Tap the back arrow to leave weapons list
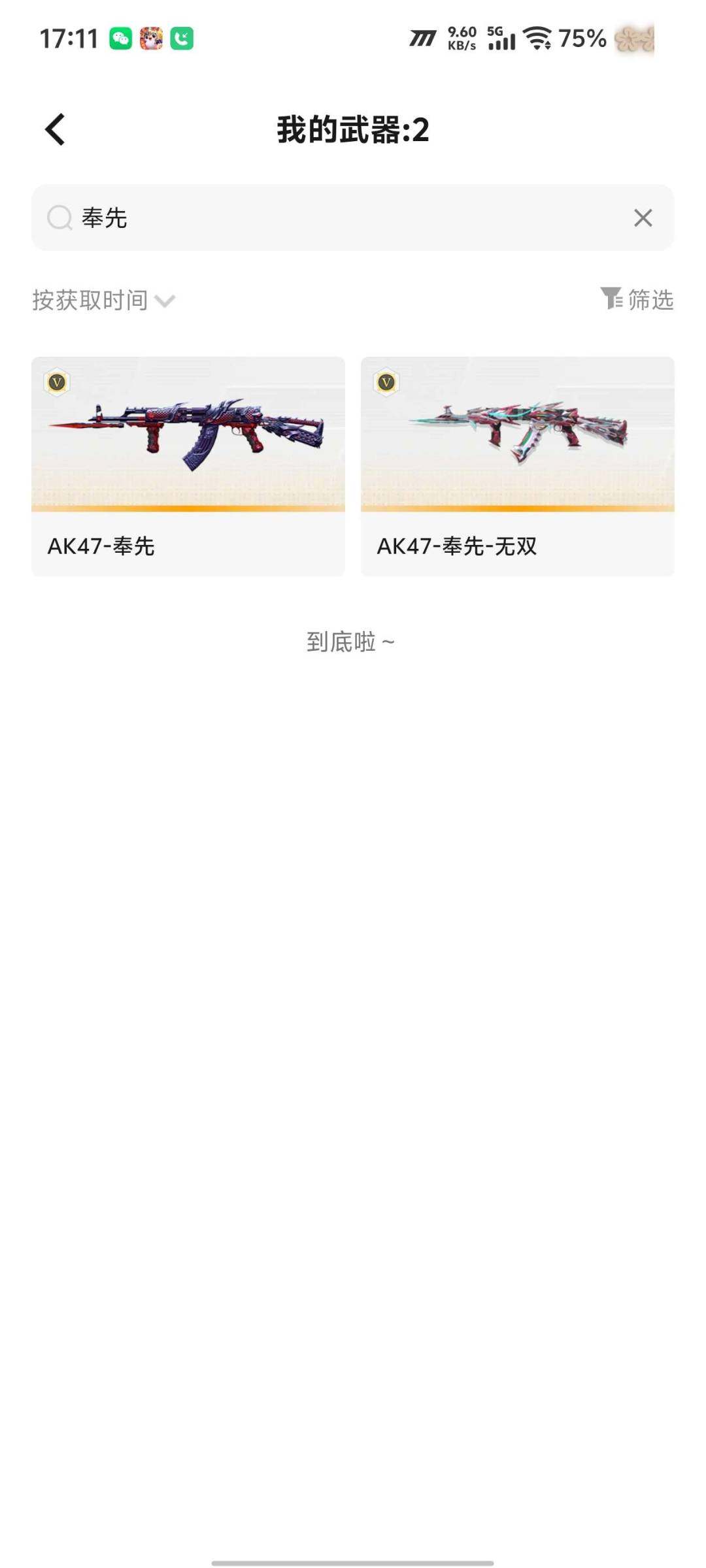This screenshot has height=1568, width=706. 55,129
